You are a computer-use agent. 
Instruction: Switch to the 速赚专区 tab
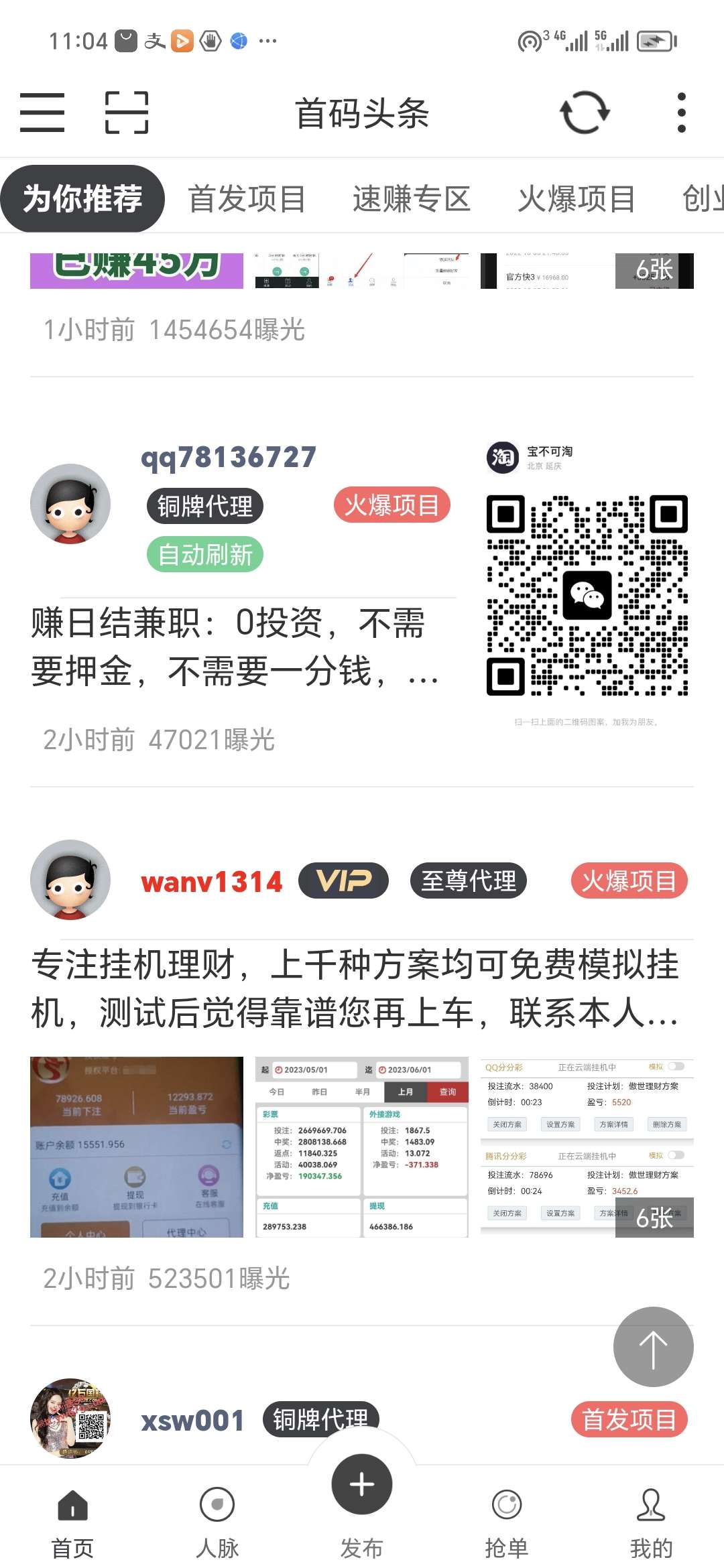(412, 199)
